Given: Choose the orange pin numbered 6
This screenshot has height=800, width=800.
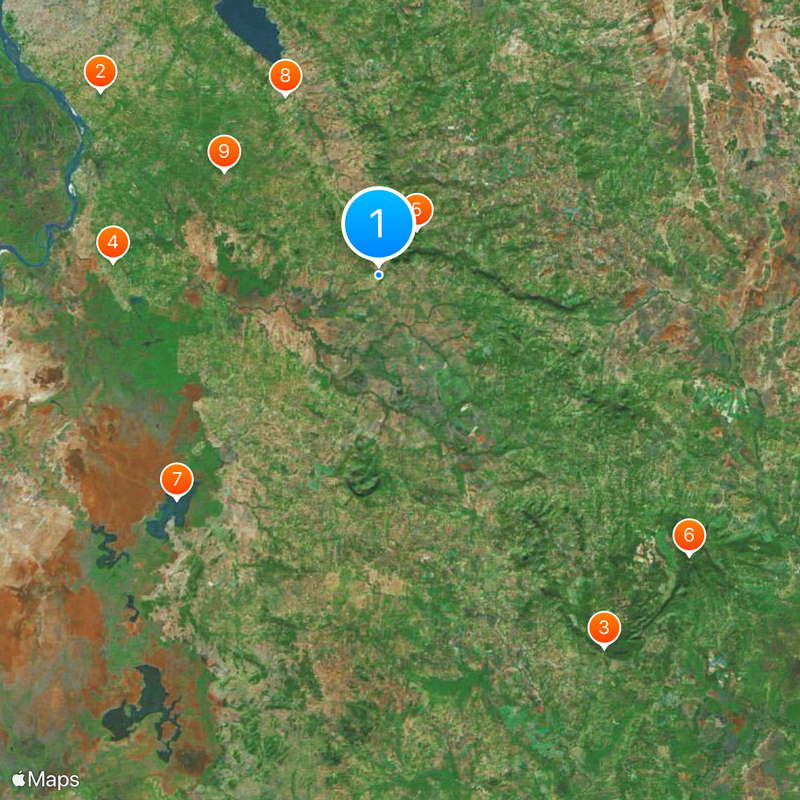Looking at the screenshot, I should (x=688, y=535).
